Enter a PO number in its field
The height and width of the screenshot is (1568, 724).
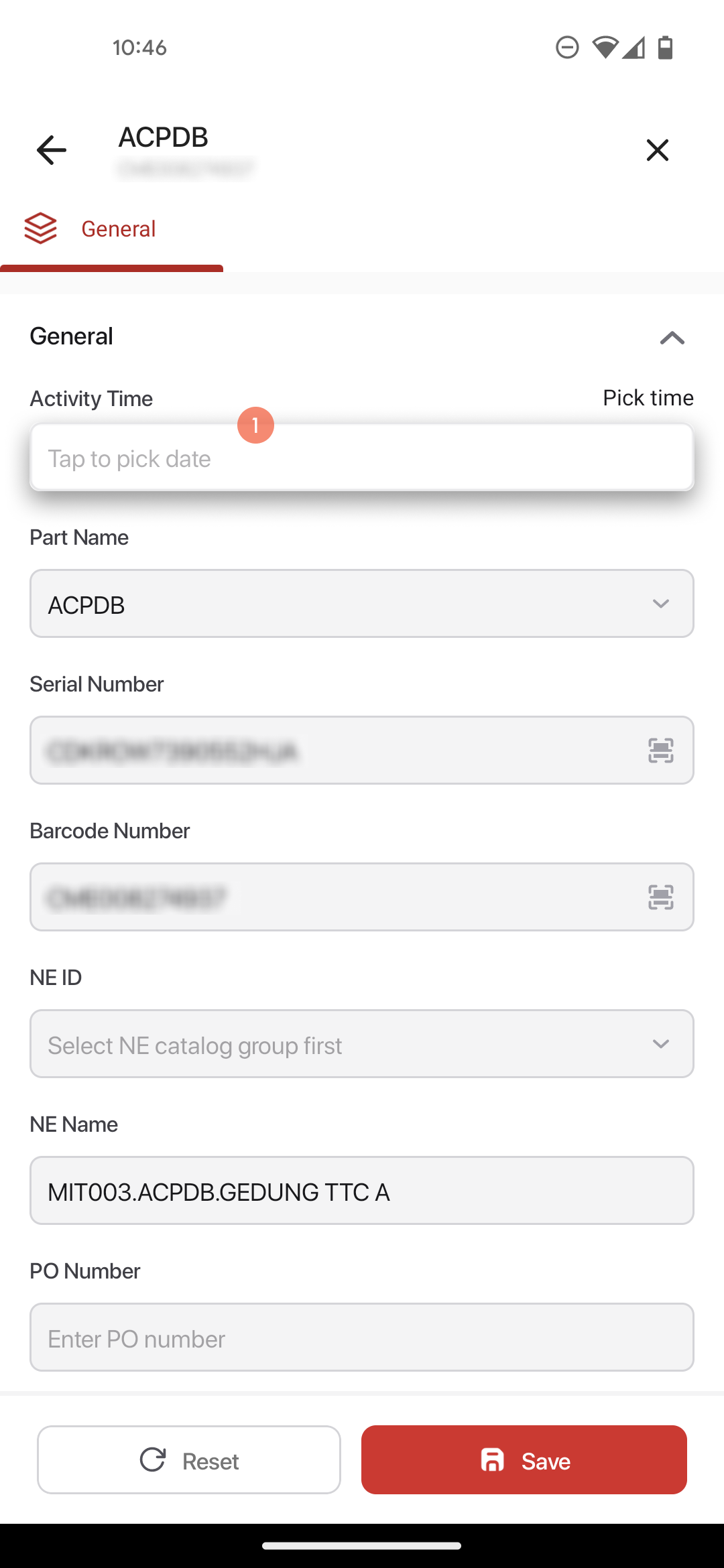click(362, 1337)
